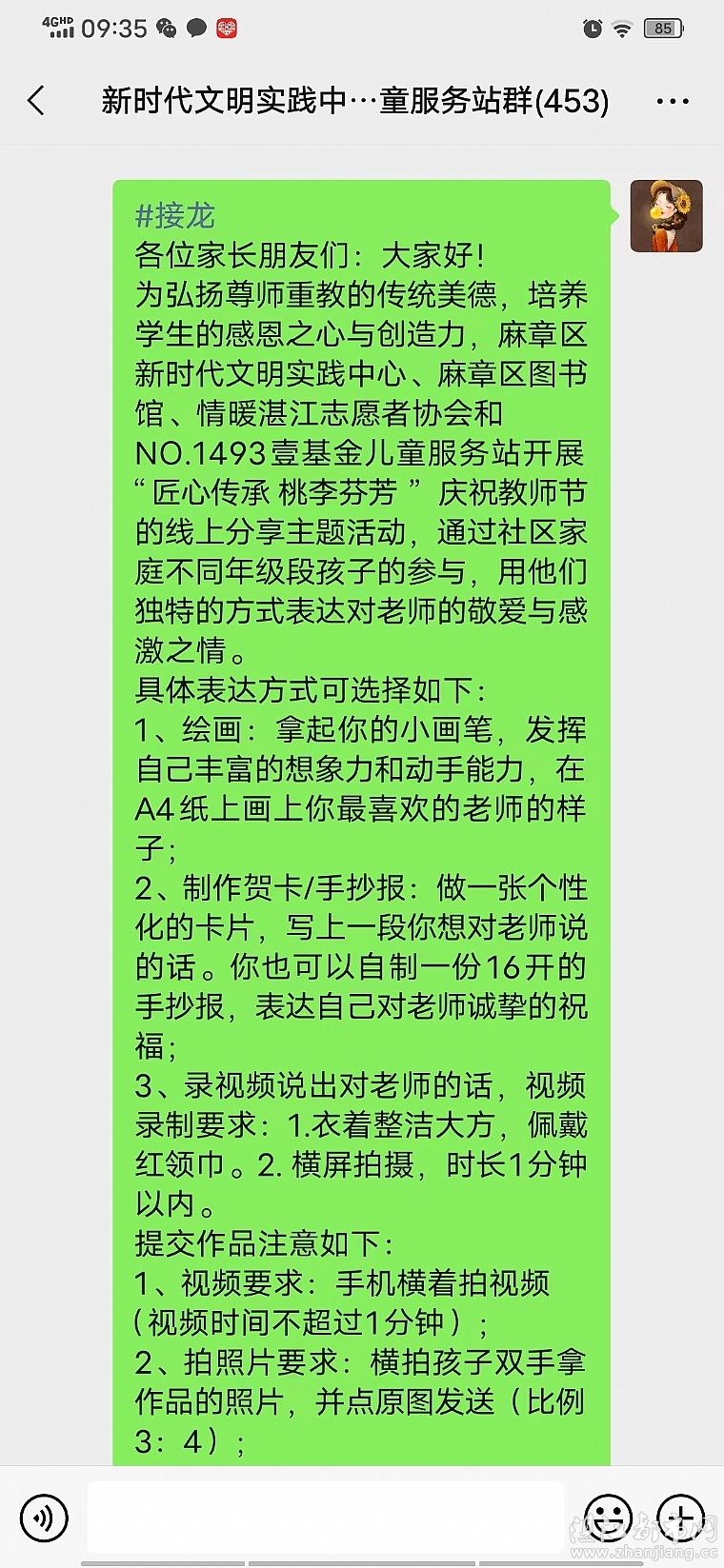Viewport: 724px width, 1568px height.
Task: Go back from the group chat
Action: pyautogui.click(x=36, y=101)
